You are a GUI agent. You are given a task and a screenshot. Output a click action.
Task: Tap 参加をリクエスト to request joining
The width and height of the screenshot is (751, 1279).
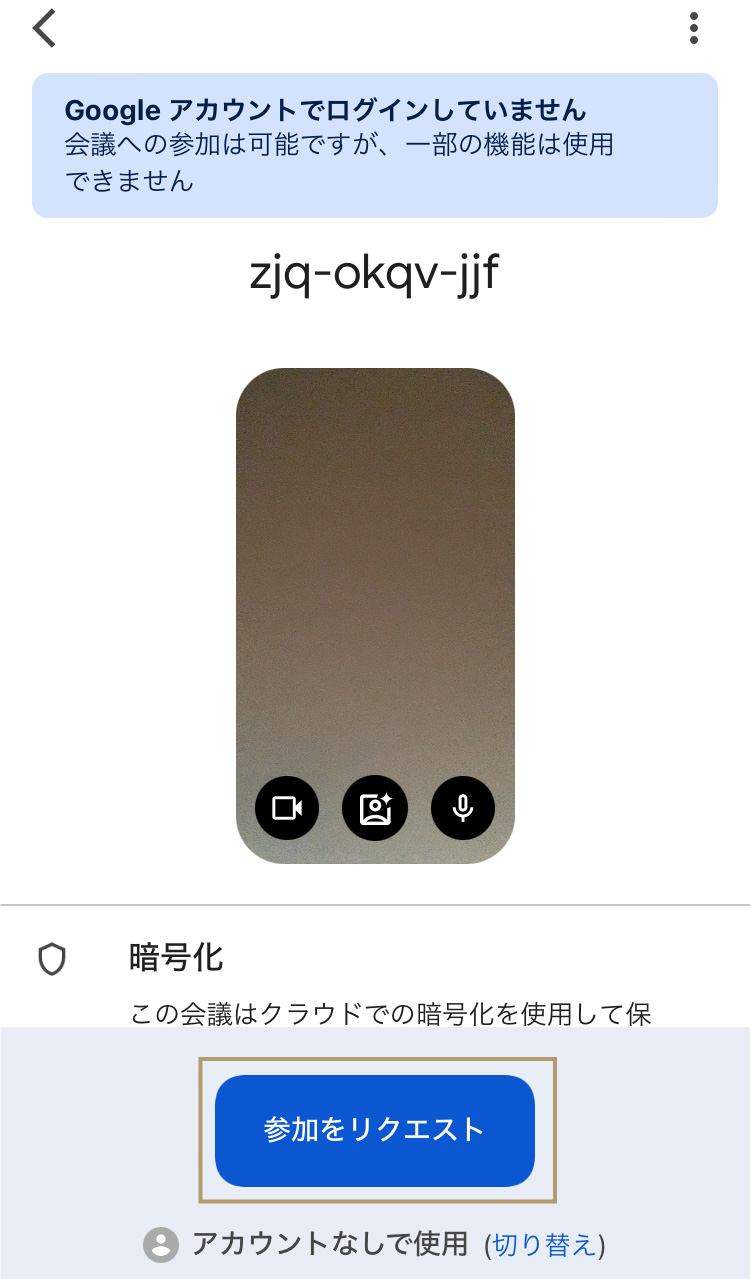(x=375, y=1130)
